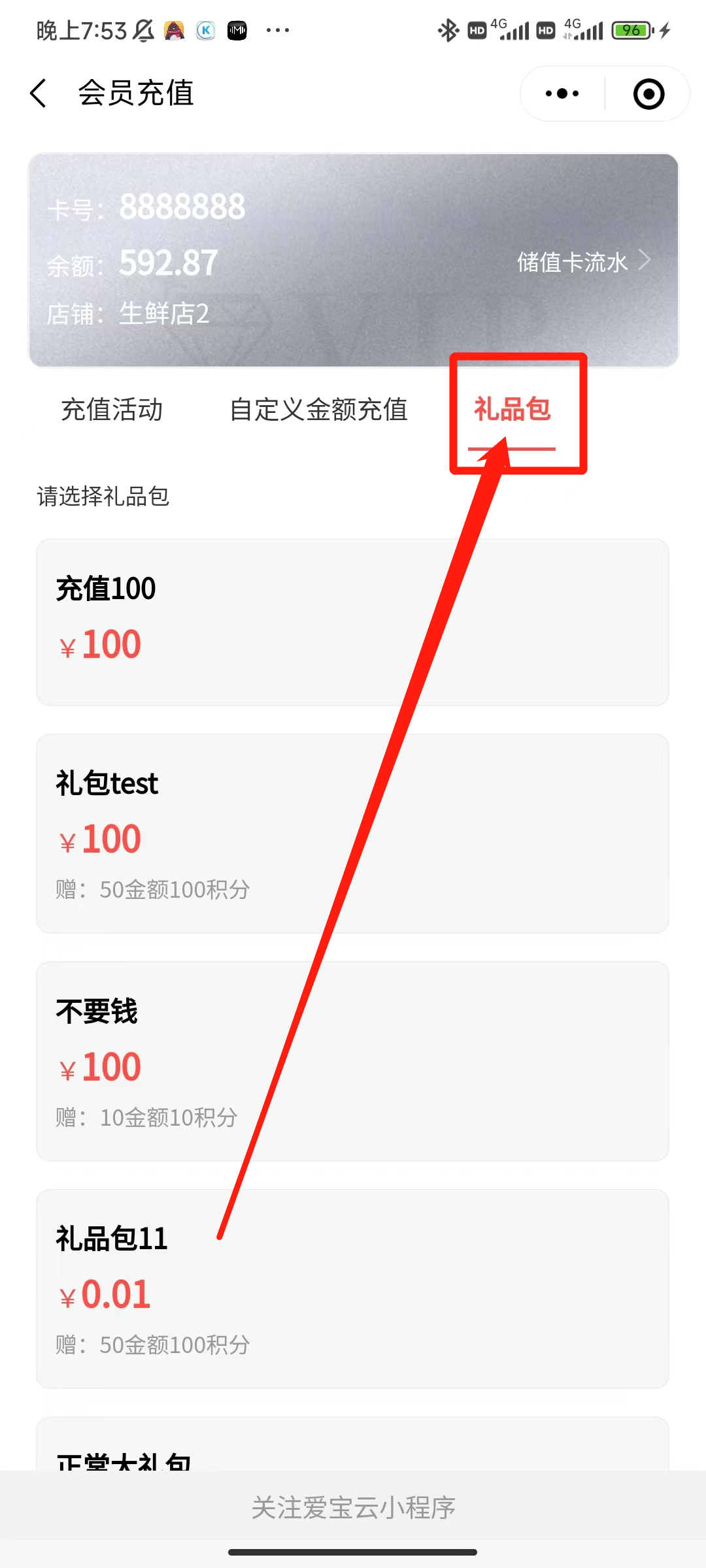Screen dimensions: 706x1568
Task: Pick the 礼品包11 package for ¥0.01
Action: (x=352, y=1289)
